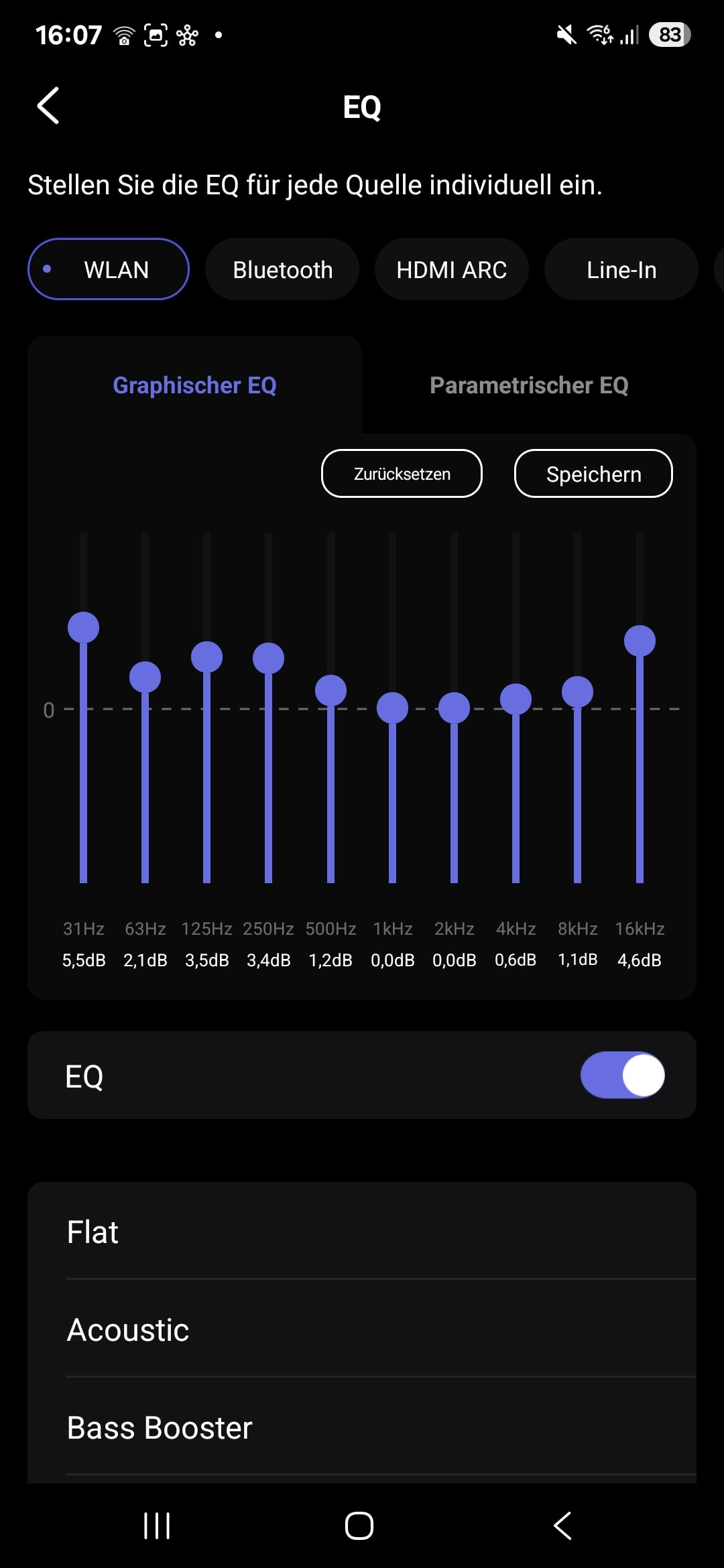Open the Graphischer EQ tab
The width and height of the screenshot is (724, 1568).
coord(194,385)
